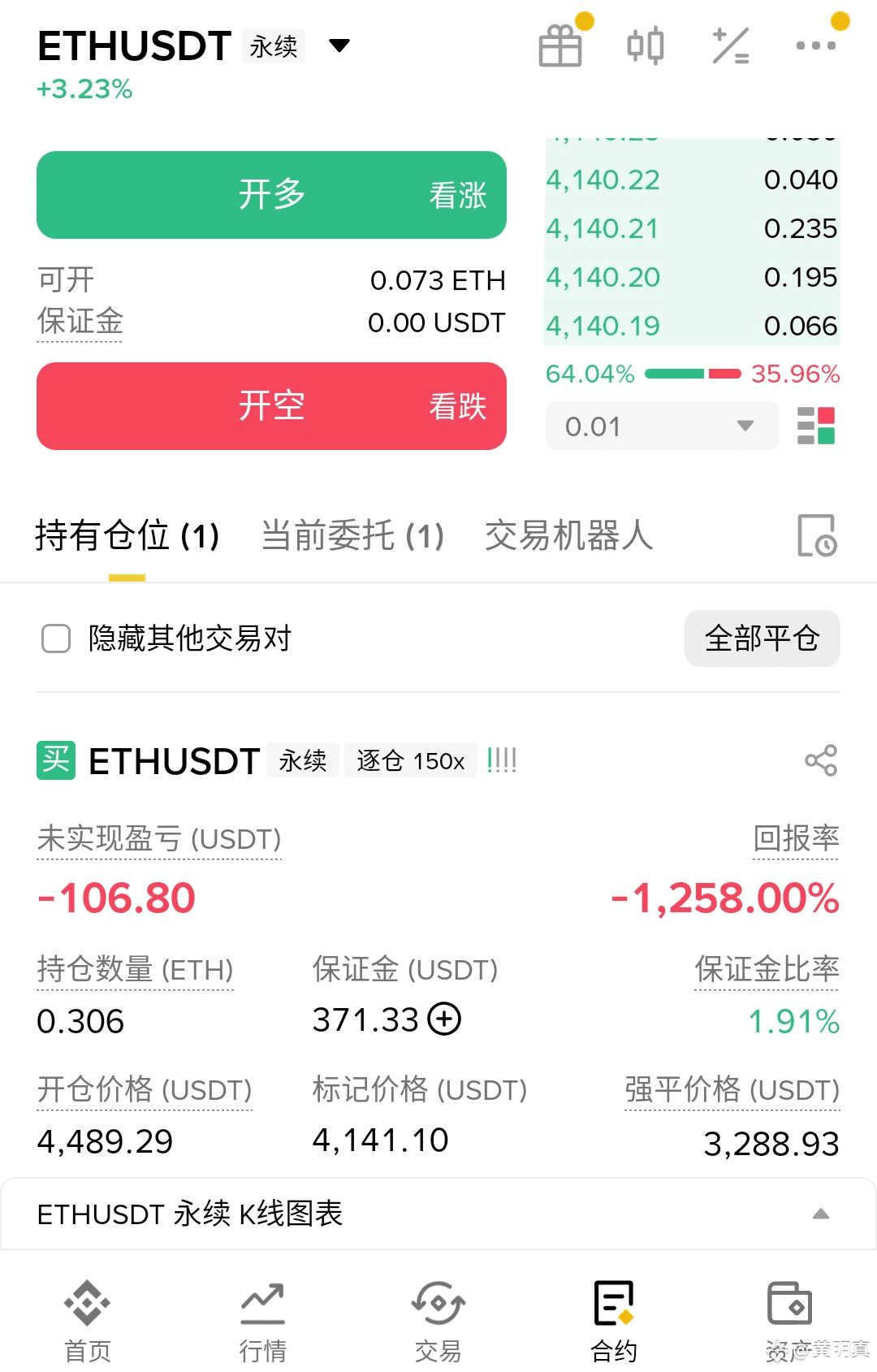Open the 0.01 price precision dropdown
The height and width of the screenshot is (1372, 877).
(x=661, y=426)
